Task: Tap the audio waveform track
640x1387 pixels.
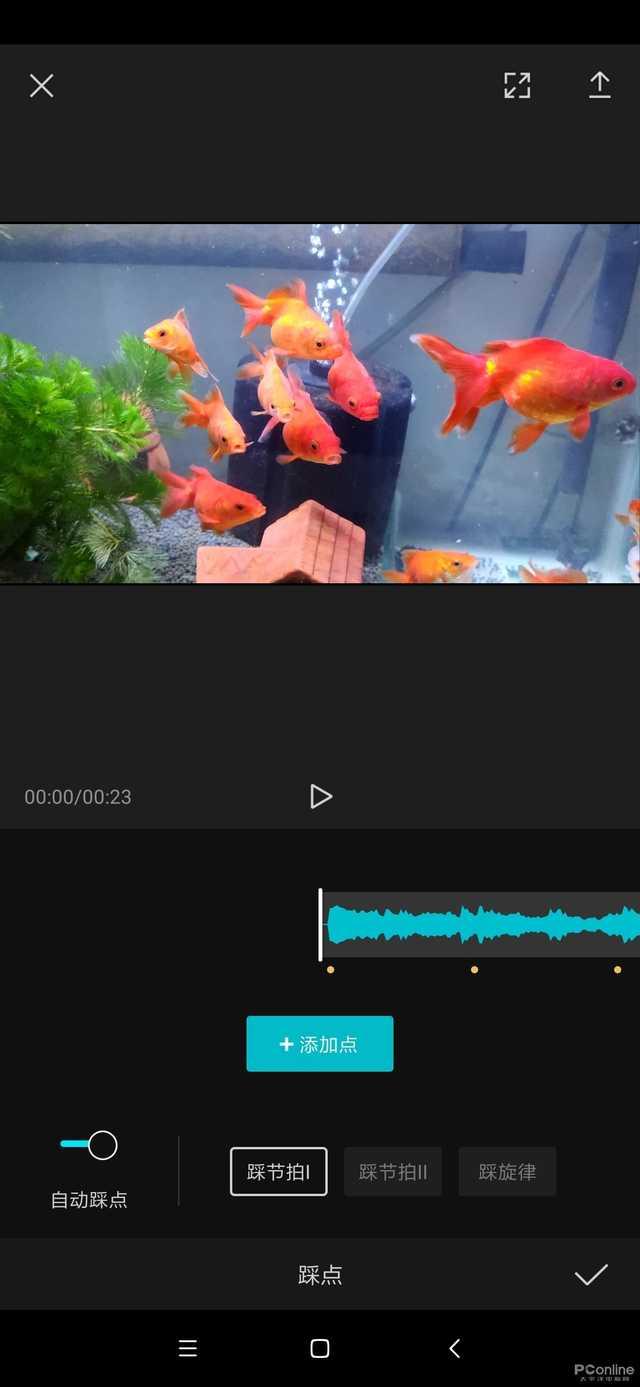Action: click(x=480, y=924)
